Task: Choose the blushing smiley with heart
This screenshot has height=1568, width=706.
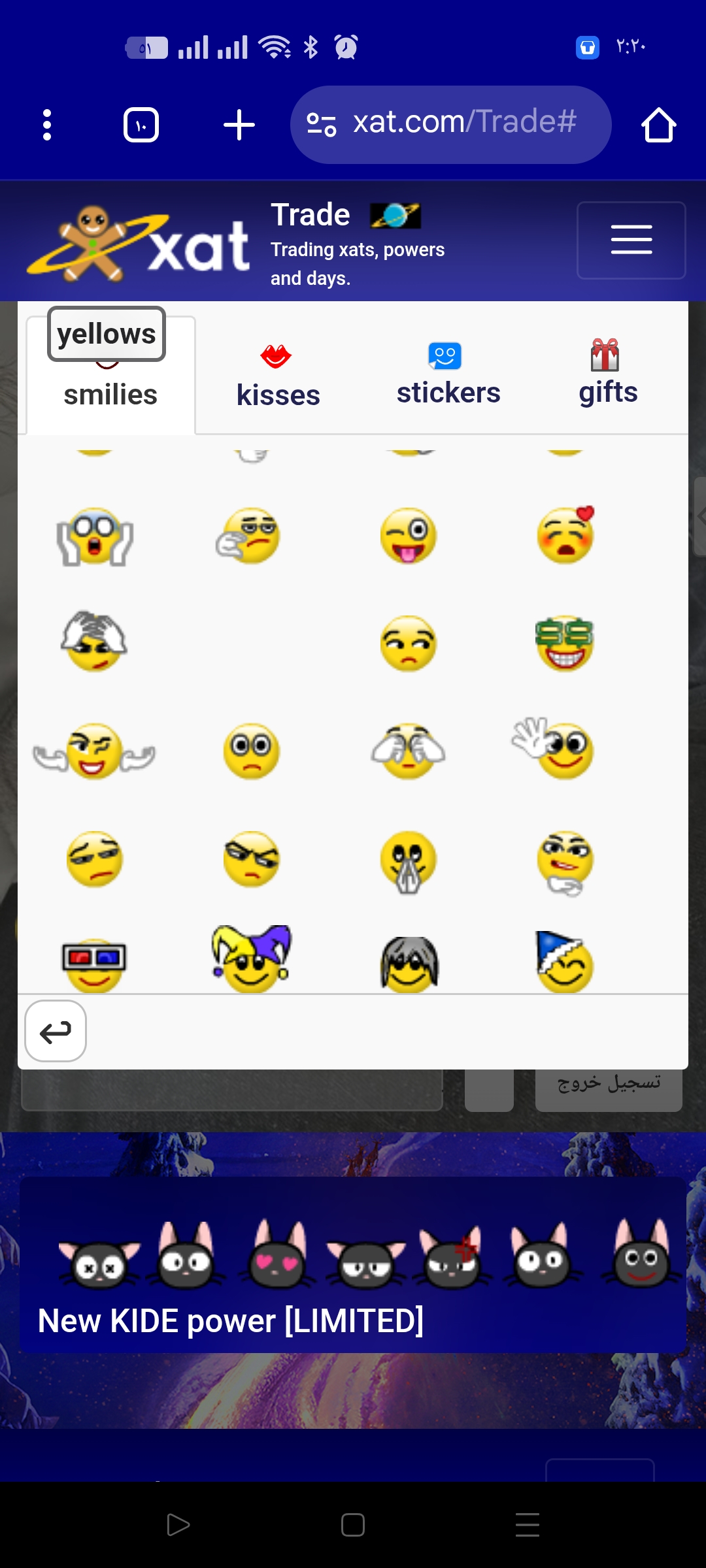Action: (x=565, y=536)
